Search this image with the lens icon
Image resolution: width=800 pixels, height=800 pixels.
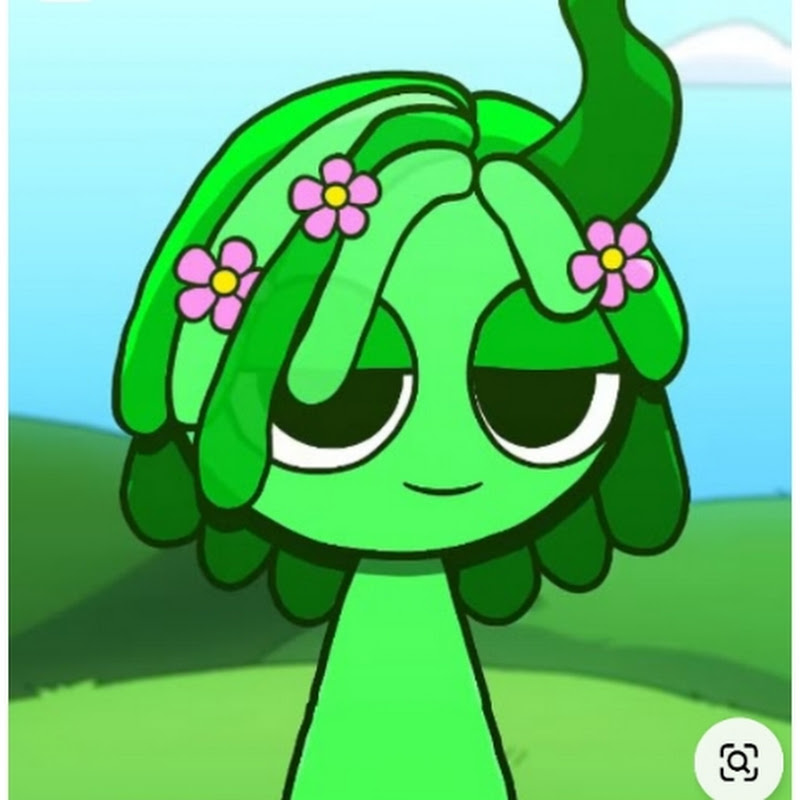pos(737,761)
